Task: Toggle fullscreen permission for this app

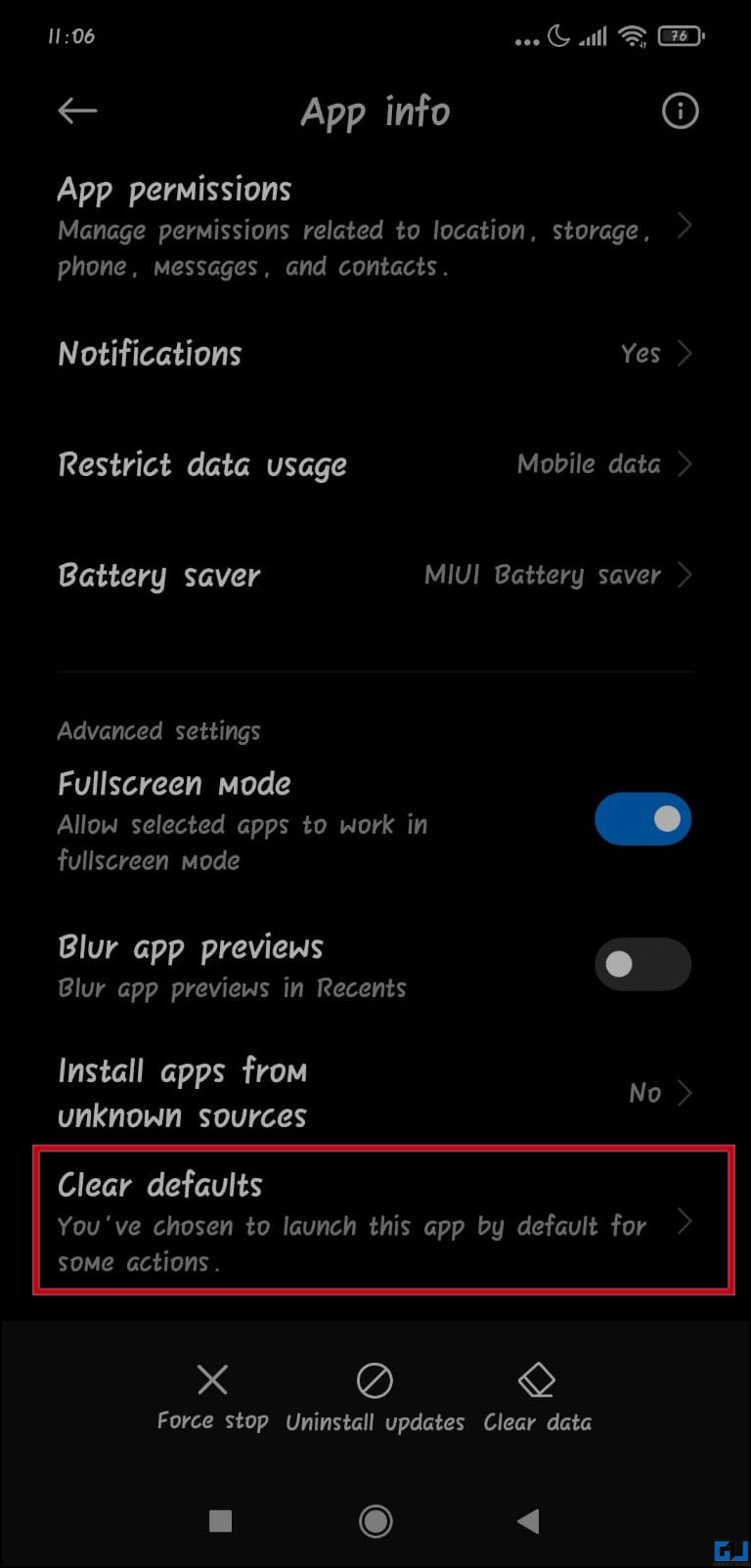Action: click(642, 818)
